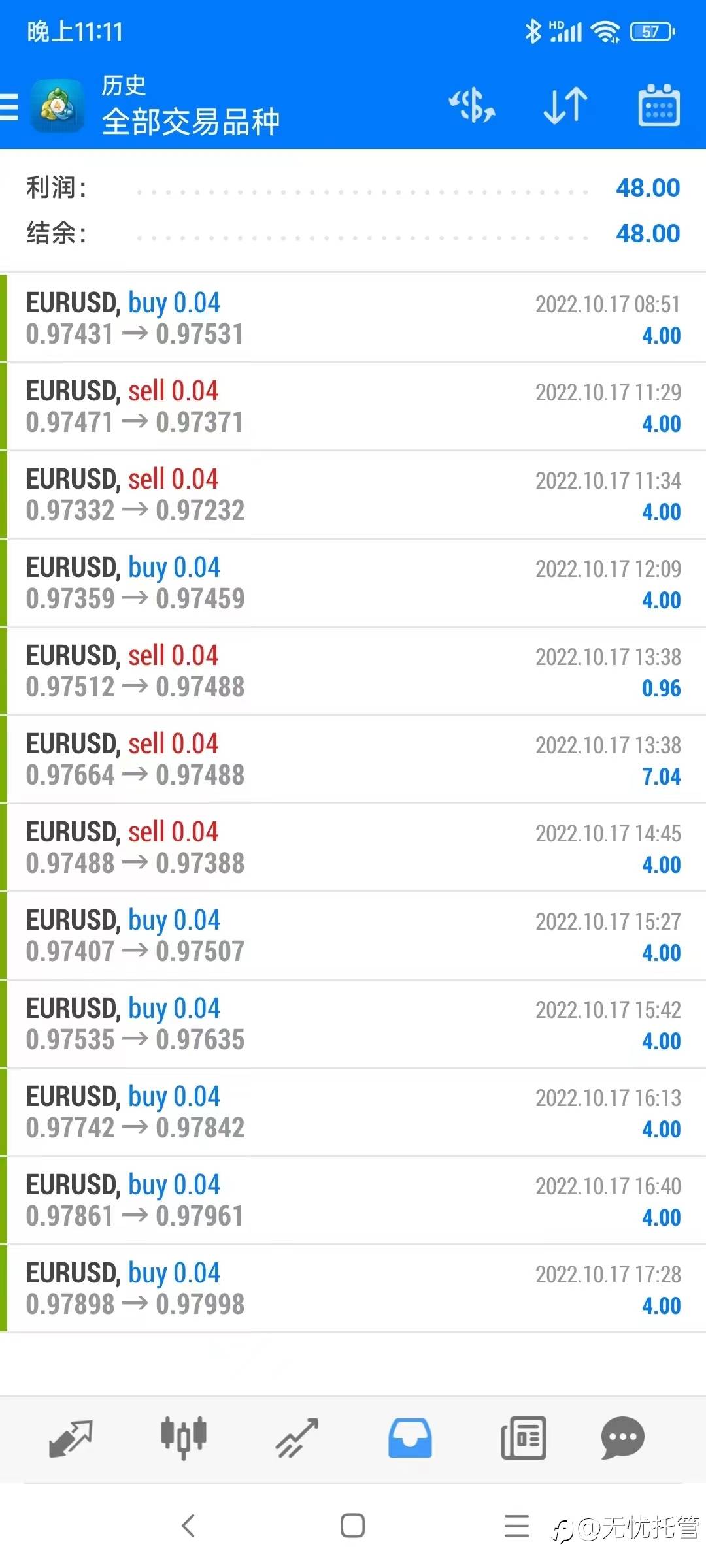Open EURUSD buy trade from 08:51

click(x=353, y=318)
